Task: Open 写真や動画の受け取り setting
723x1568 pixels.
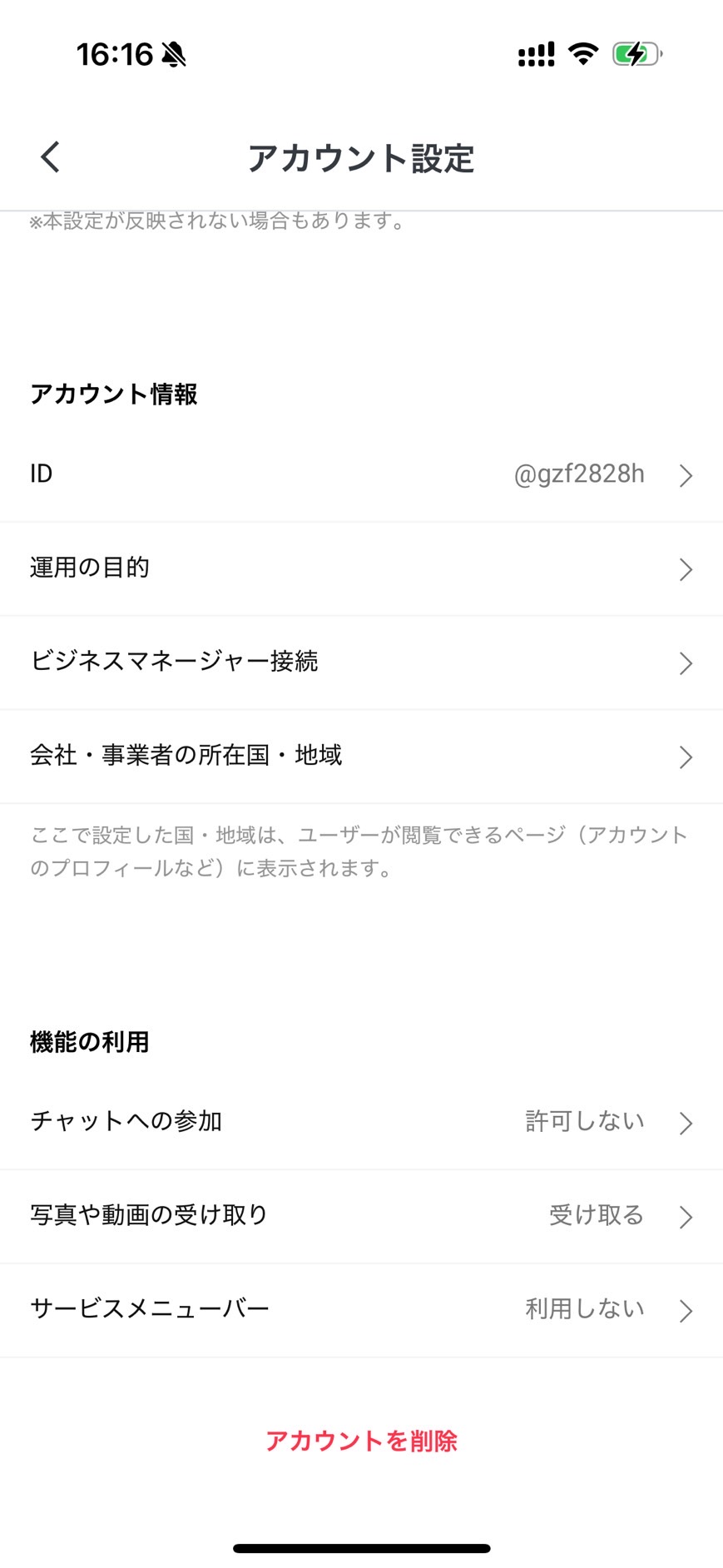Action: click(361, 1216)
